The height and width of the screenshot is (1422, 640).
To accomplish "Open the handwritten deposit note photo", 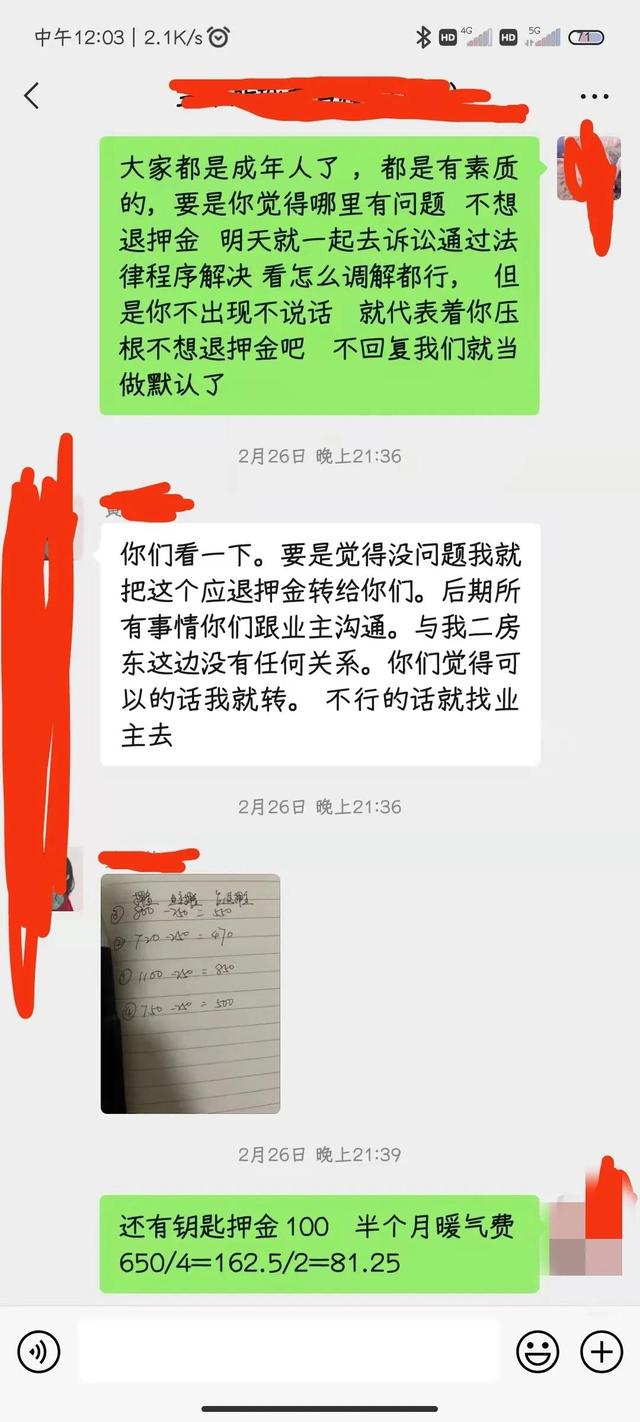I will click(190, 993).
